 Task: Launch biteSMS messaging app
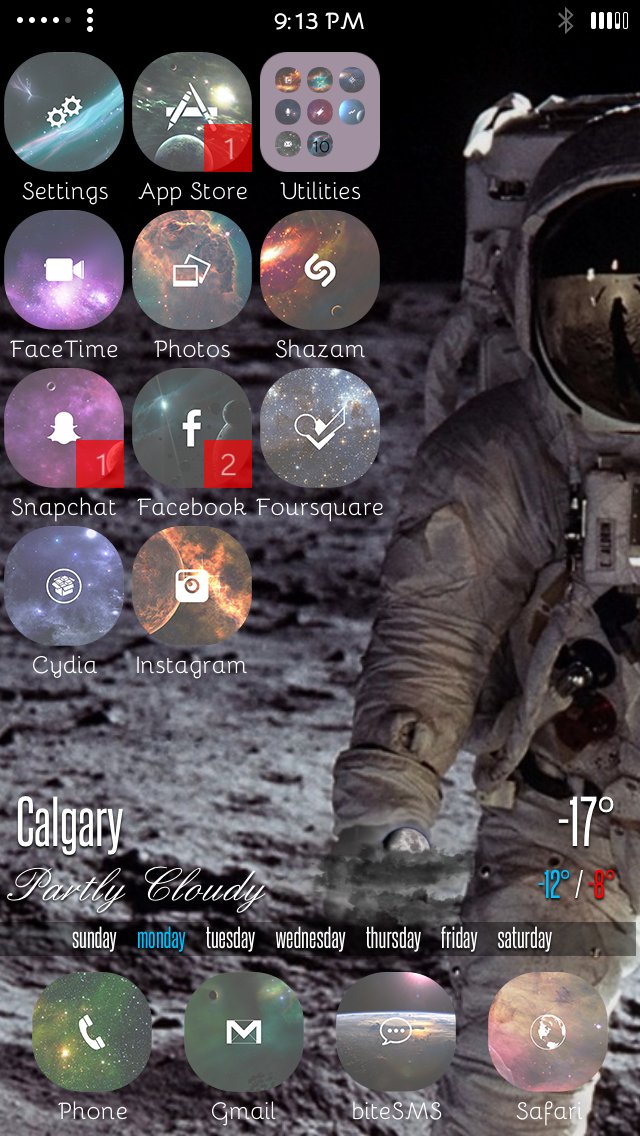[396, 1032]
